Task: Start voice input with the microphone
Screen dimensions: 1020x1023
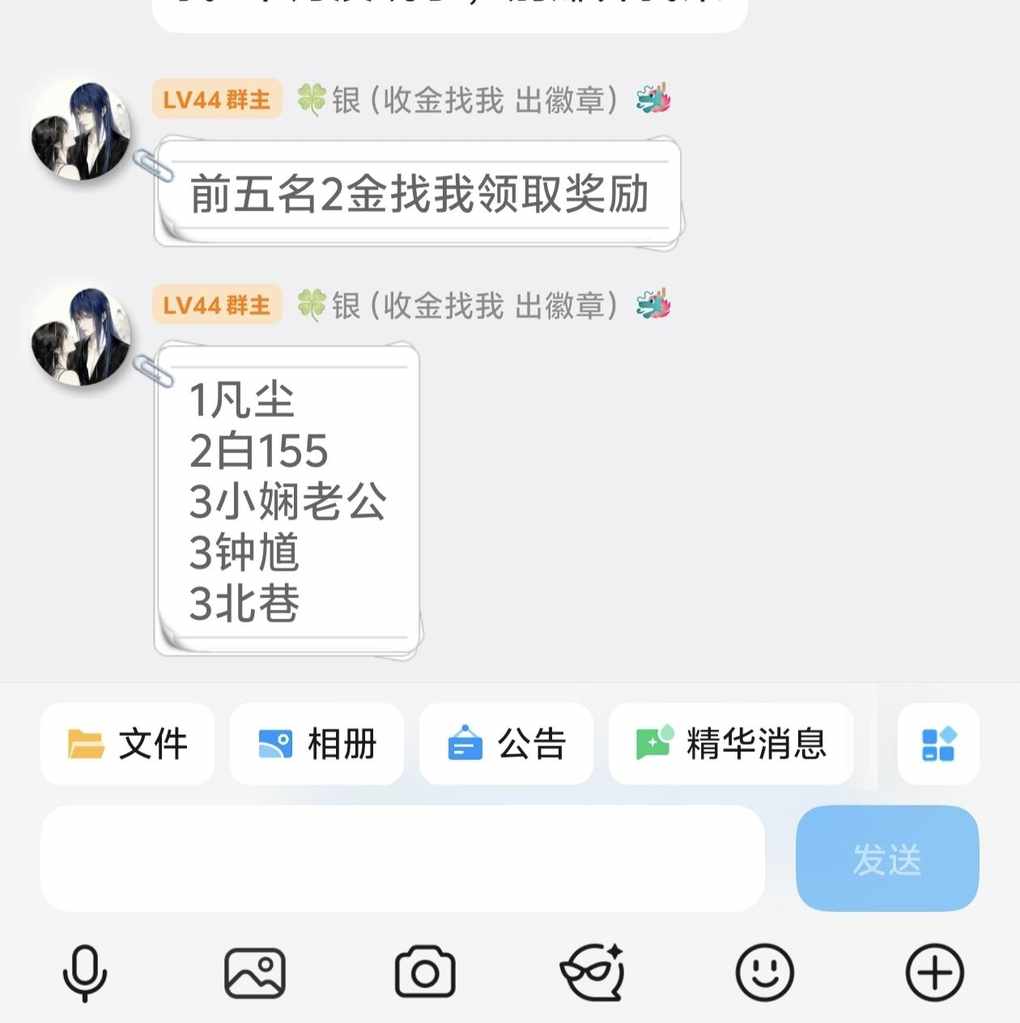Action: [x=85, y=972]
